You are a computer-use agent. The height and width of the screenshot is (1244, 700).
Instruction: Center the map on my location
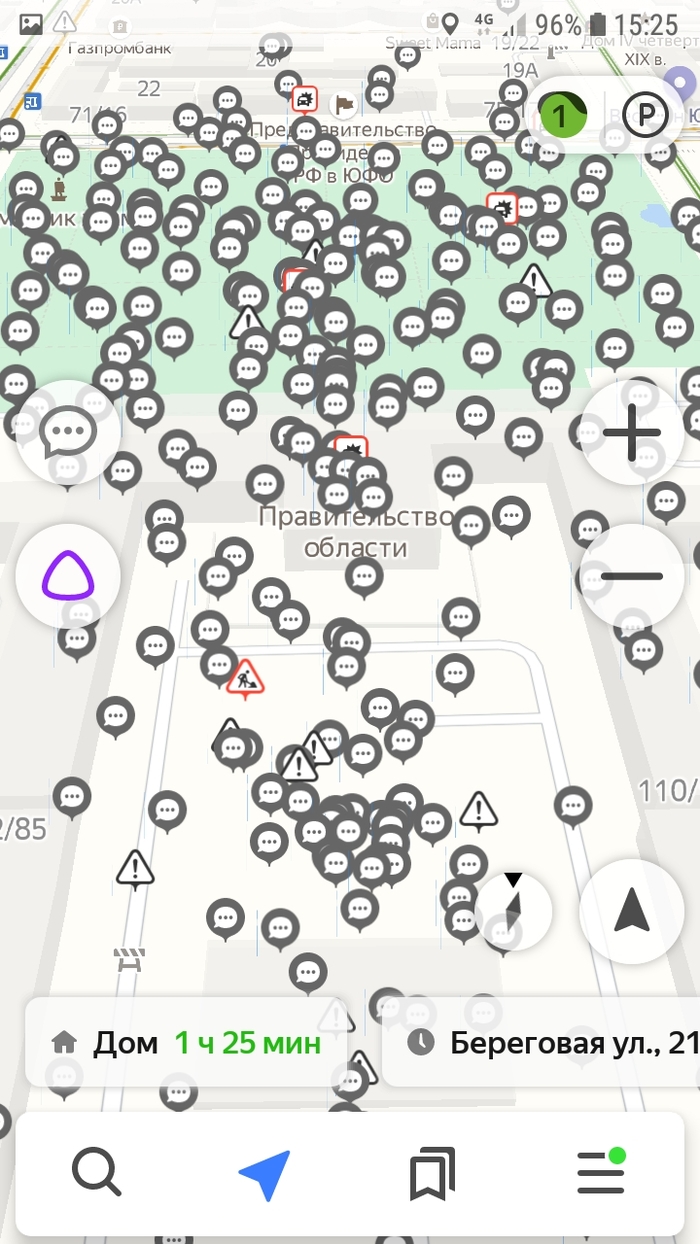click(632, 911)
